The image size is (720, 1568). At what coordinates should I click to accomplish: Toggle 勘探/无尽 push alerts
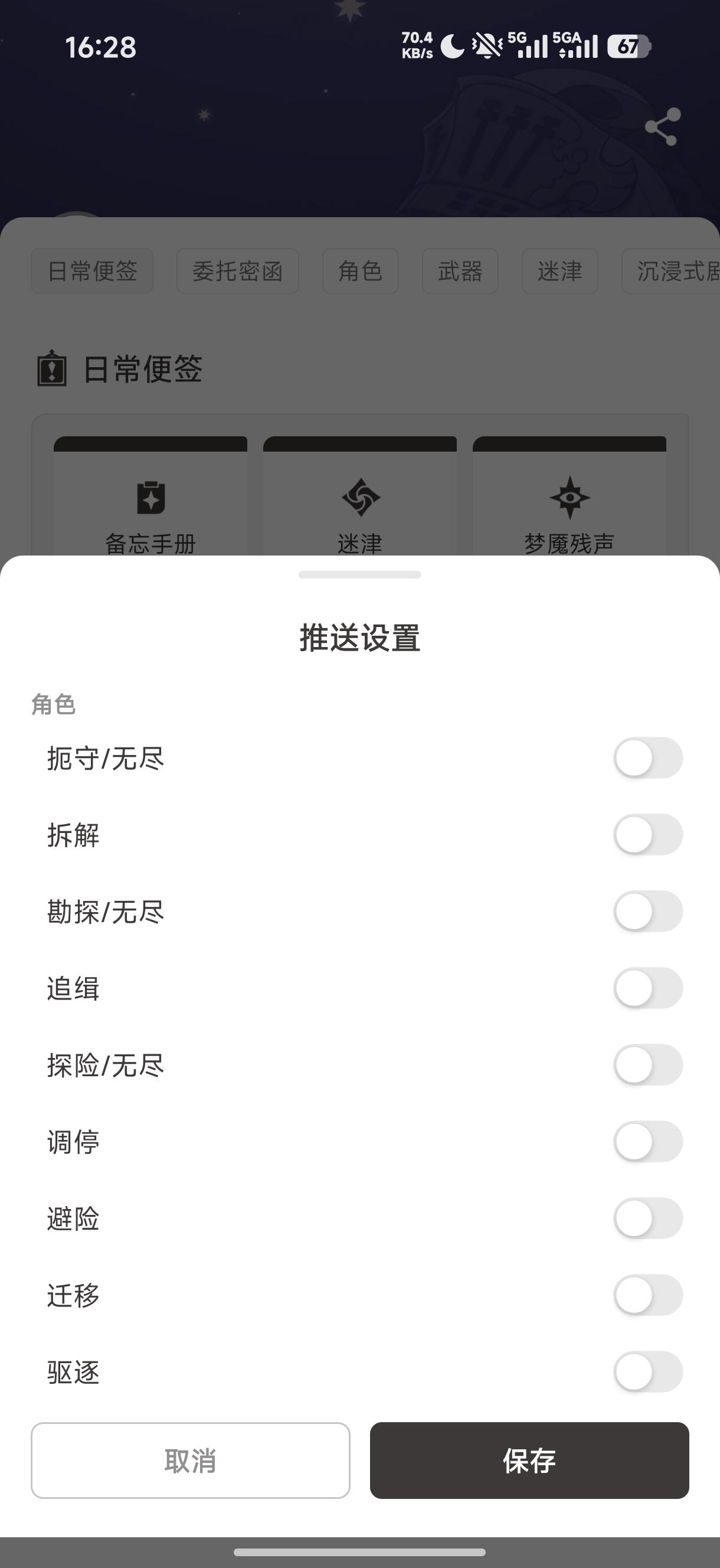pyautogui.click(x=647, y=911)
